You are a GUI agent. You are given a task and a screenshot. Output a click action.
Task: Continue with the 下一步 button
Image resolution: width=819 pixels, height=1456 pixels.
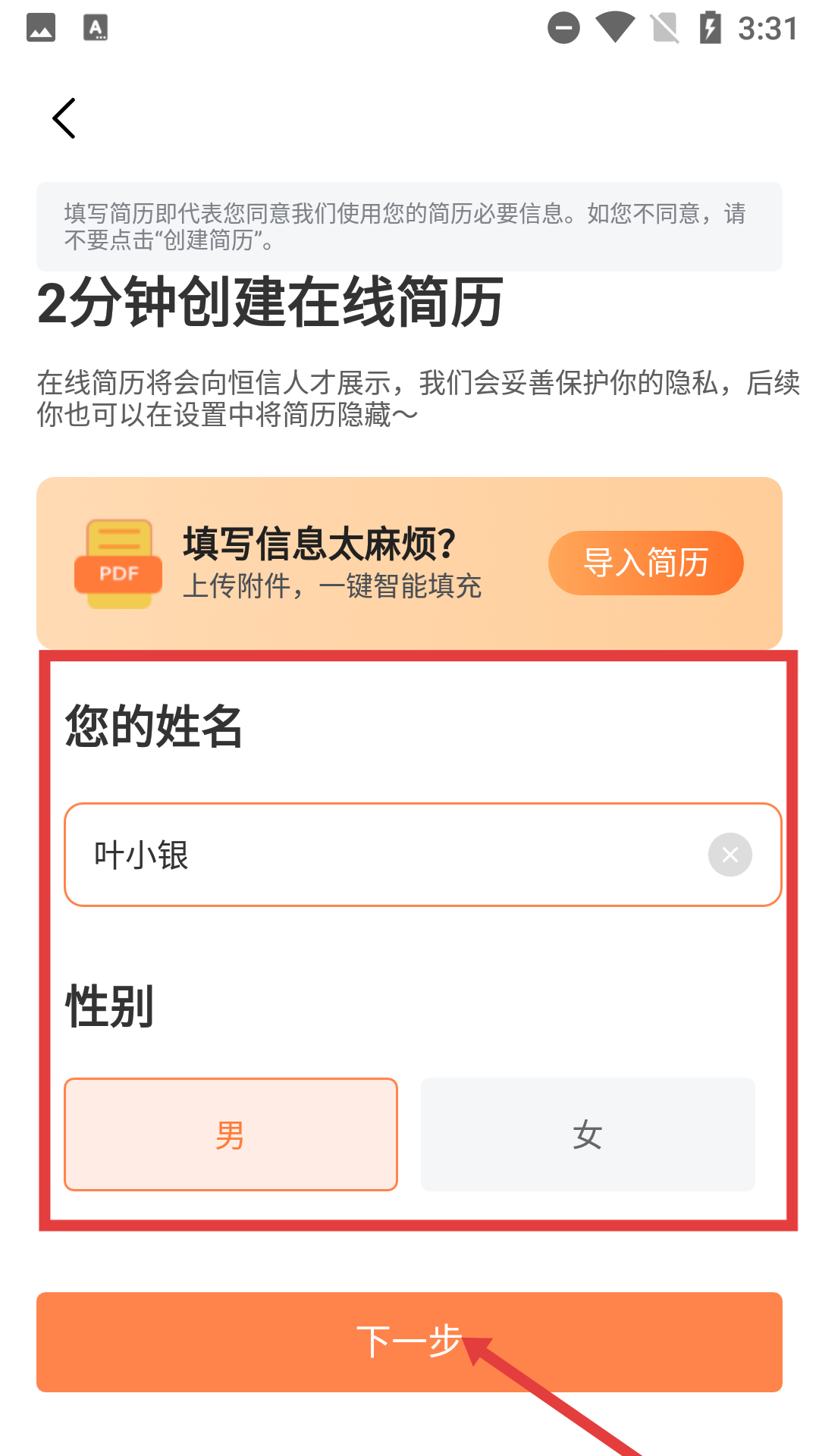tap(409, 1341)
